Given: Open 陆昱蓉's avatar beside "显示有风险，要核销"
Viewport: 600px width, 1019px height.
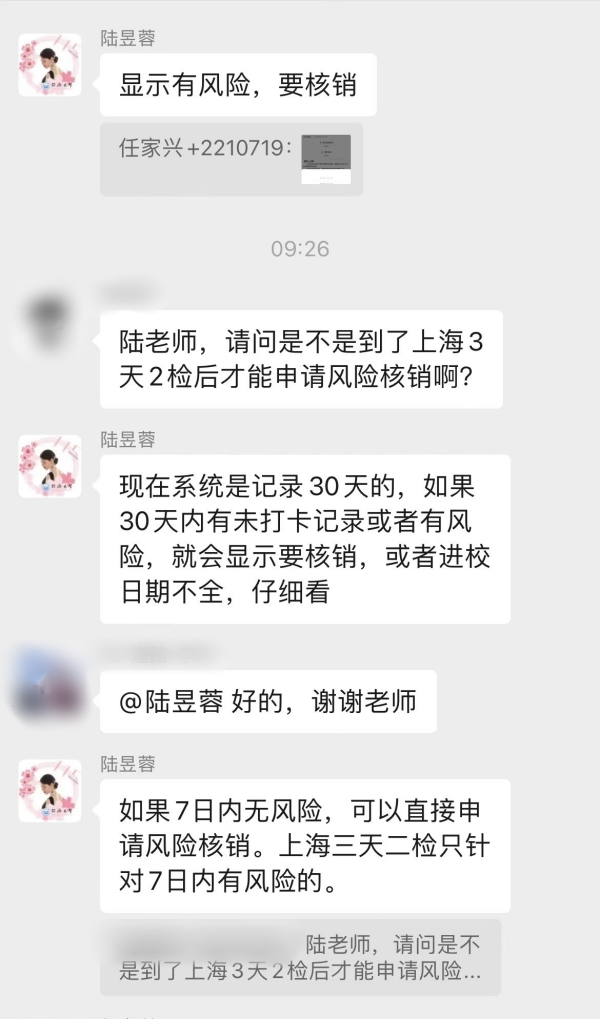Looking at the screenshot, I should tap(50, 65).
